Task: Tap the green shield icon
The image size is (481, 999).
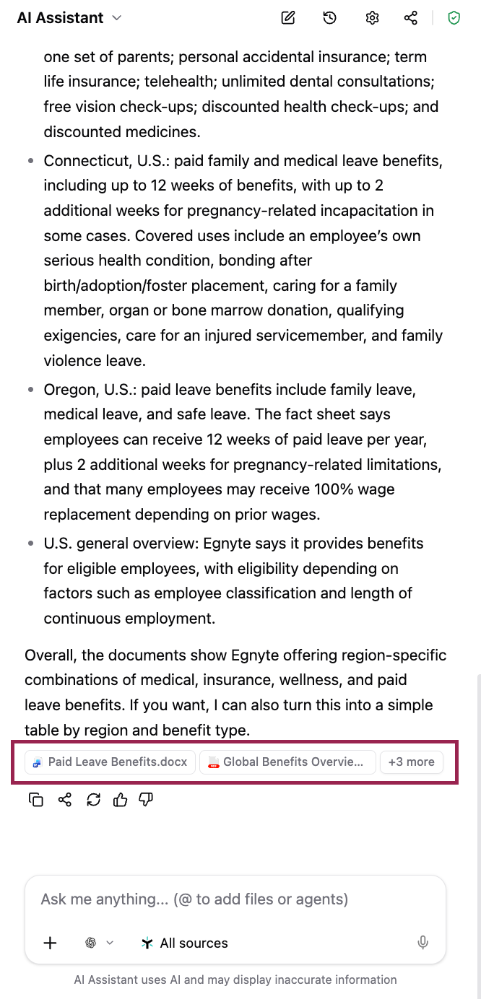Action: [454, 18]
